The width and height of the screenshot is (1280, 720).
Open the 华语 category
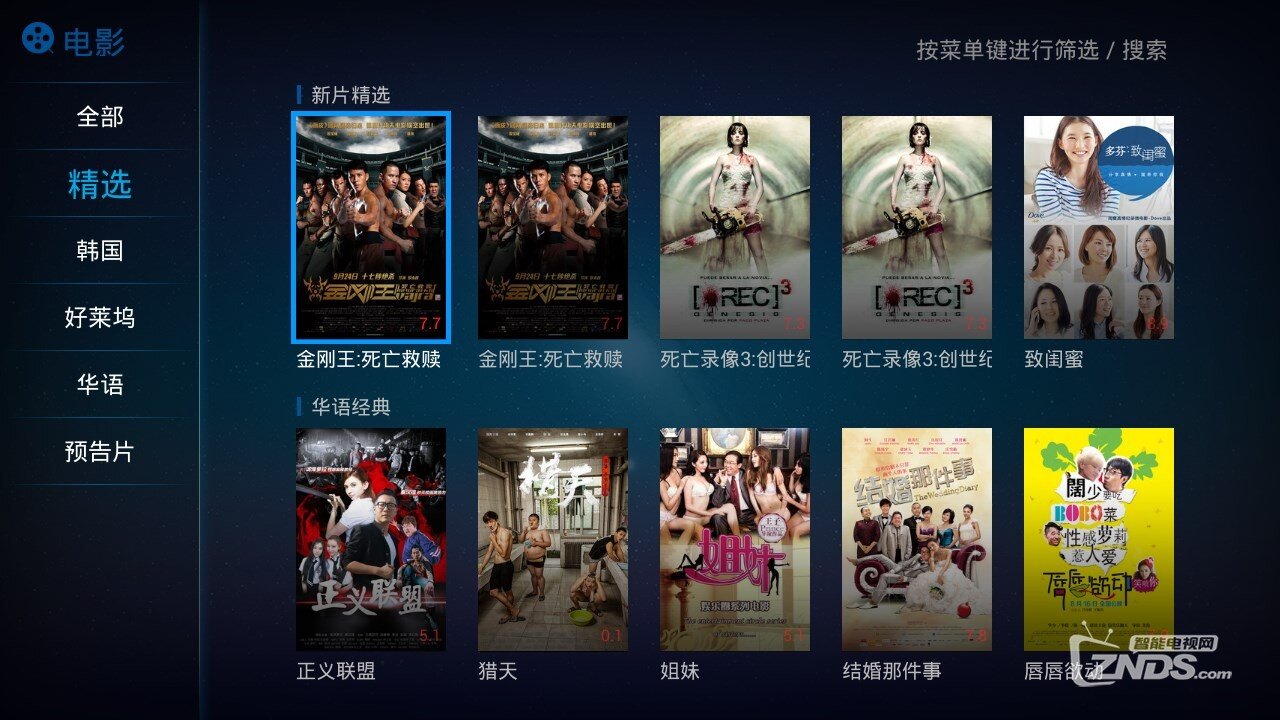100,385
